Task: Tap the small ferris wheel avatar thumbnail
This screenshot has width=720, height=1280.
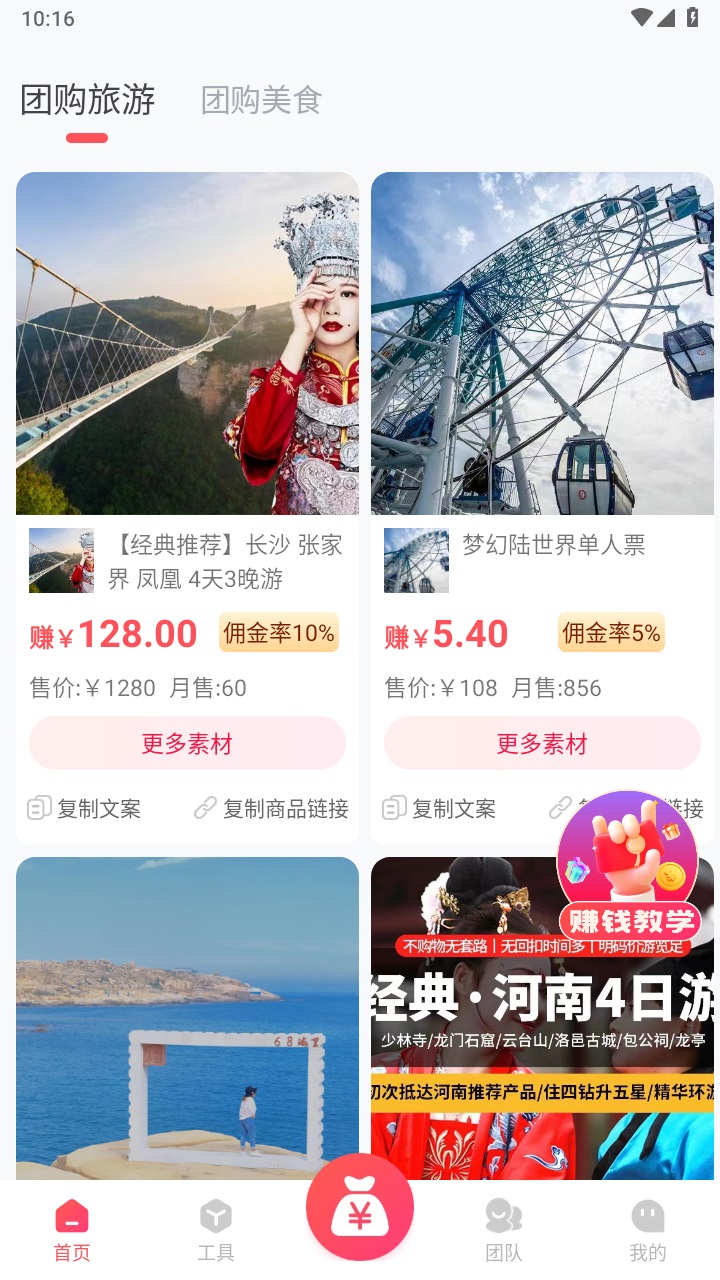Action: tap(415, 560)
